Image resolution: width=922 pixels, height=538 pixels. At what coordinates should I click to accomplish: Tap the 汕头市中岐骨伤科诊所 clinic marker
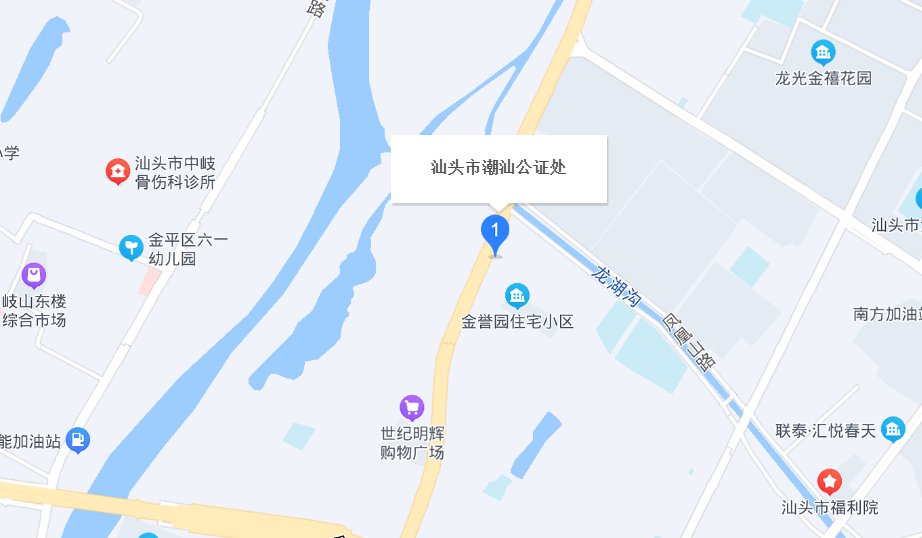118,171
